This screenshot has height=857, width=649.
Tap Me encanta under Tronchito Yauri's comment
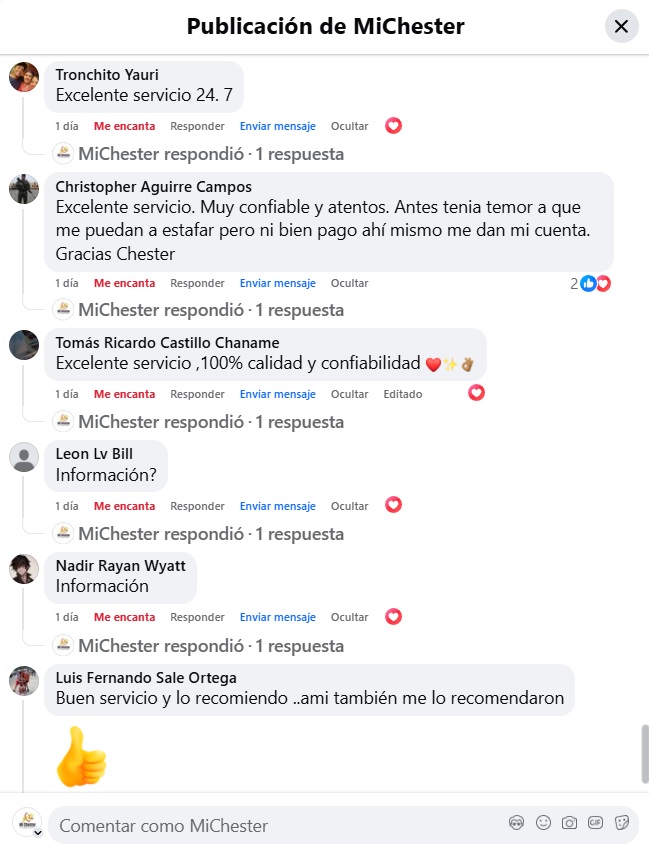coord(124,126)
